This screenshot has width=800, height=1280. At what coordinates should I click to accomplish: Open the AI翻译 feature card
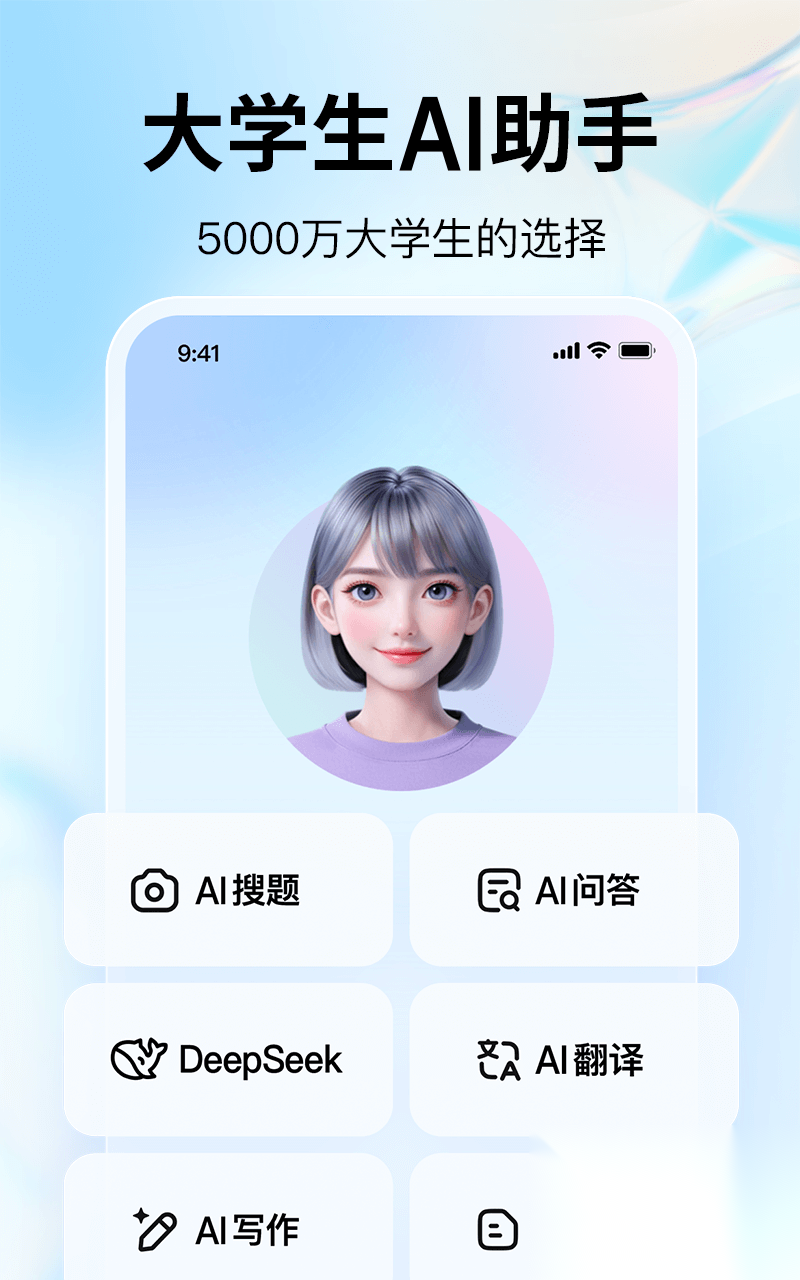point(575,1058)
